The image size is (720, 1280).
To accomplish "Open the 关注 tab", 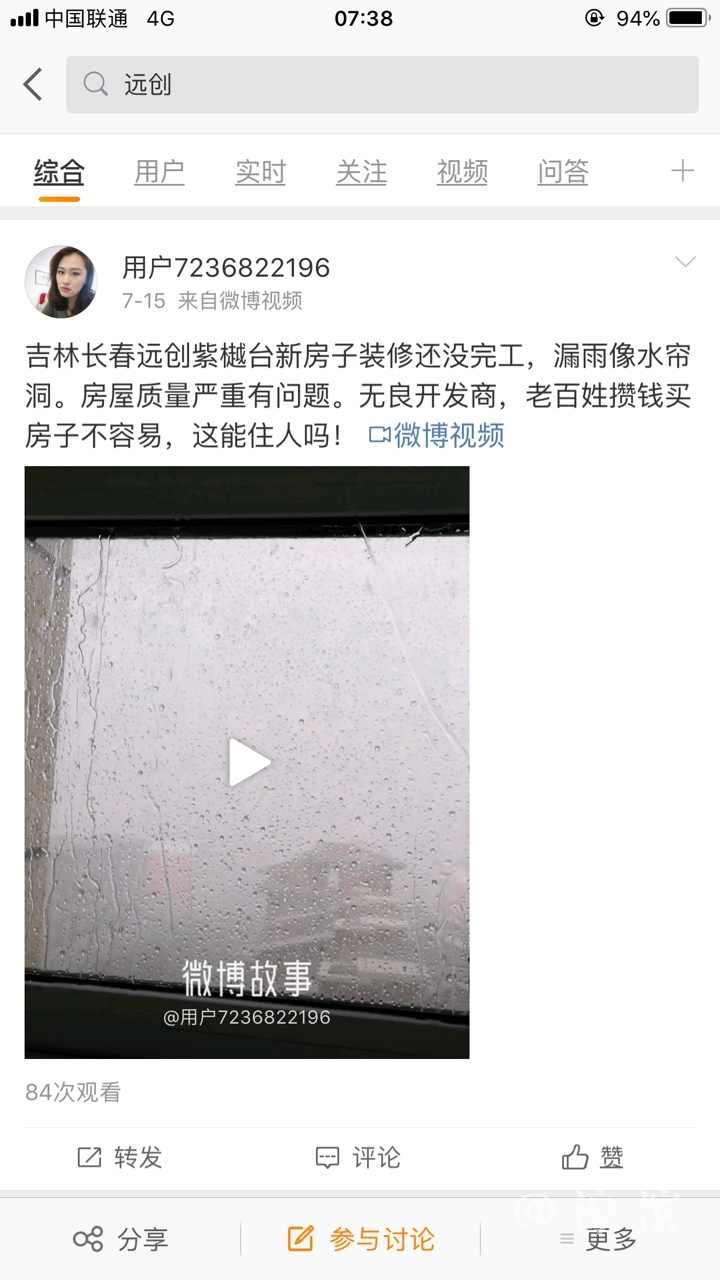I will 361,172.
